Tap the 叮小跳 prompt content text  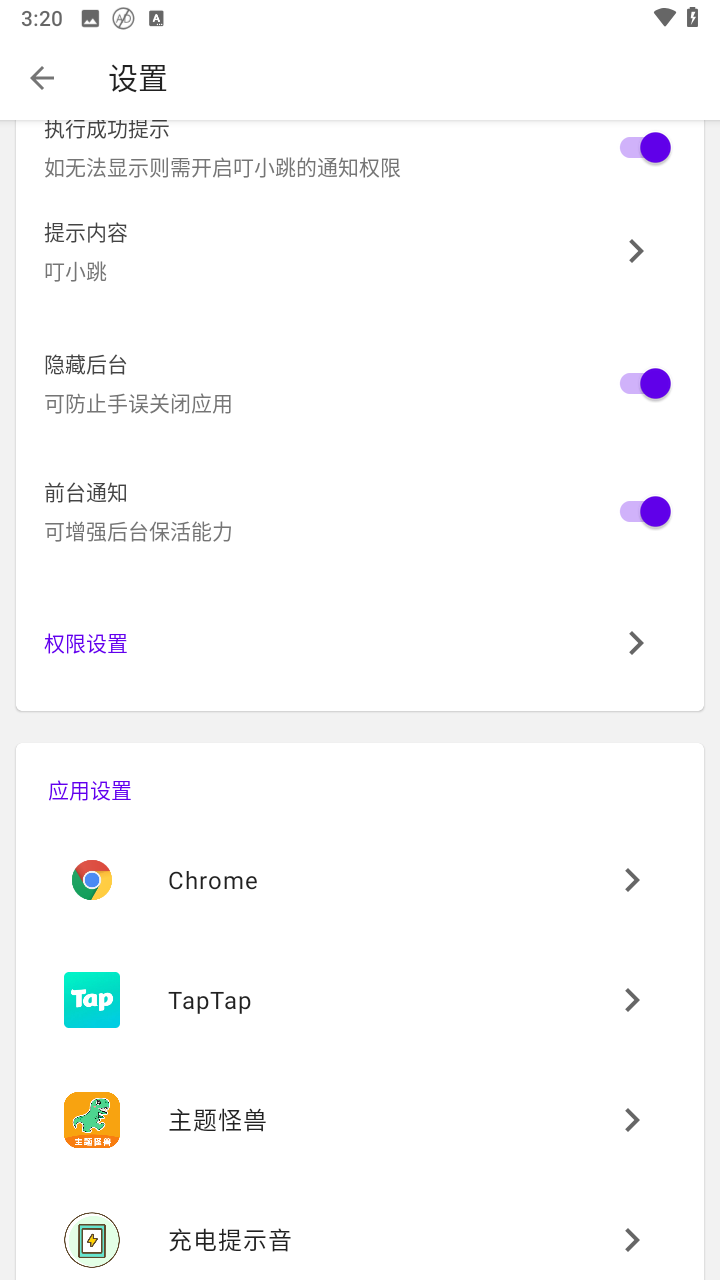coord(75,270)
